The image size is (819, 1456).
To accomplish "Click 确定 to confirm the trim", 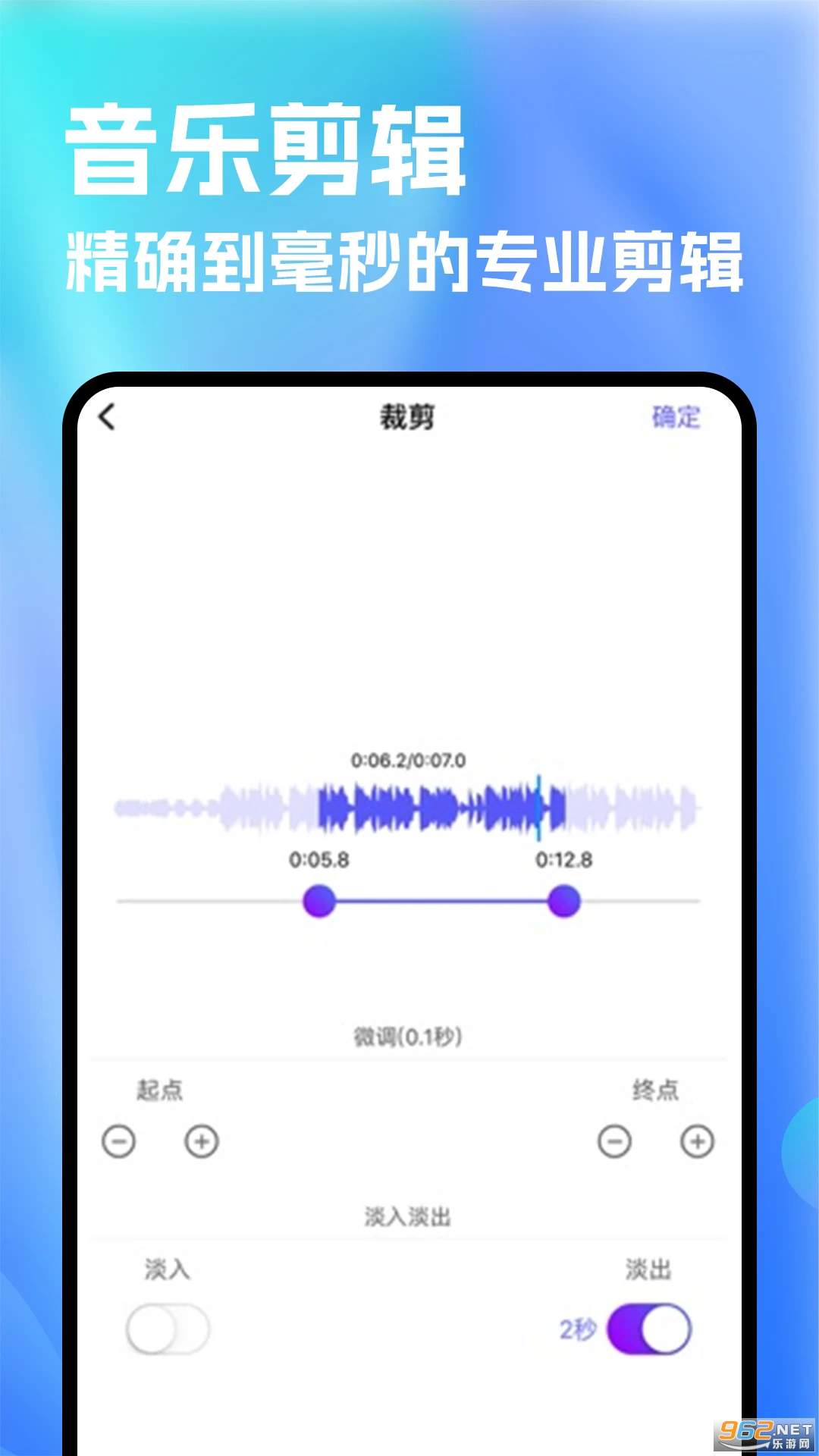I will coord(677,416).
